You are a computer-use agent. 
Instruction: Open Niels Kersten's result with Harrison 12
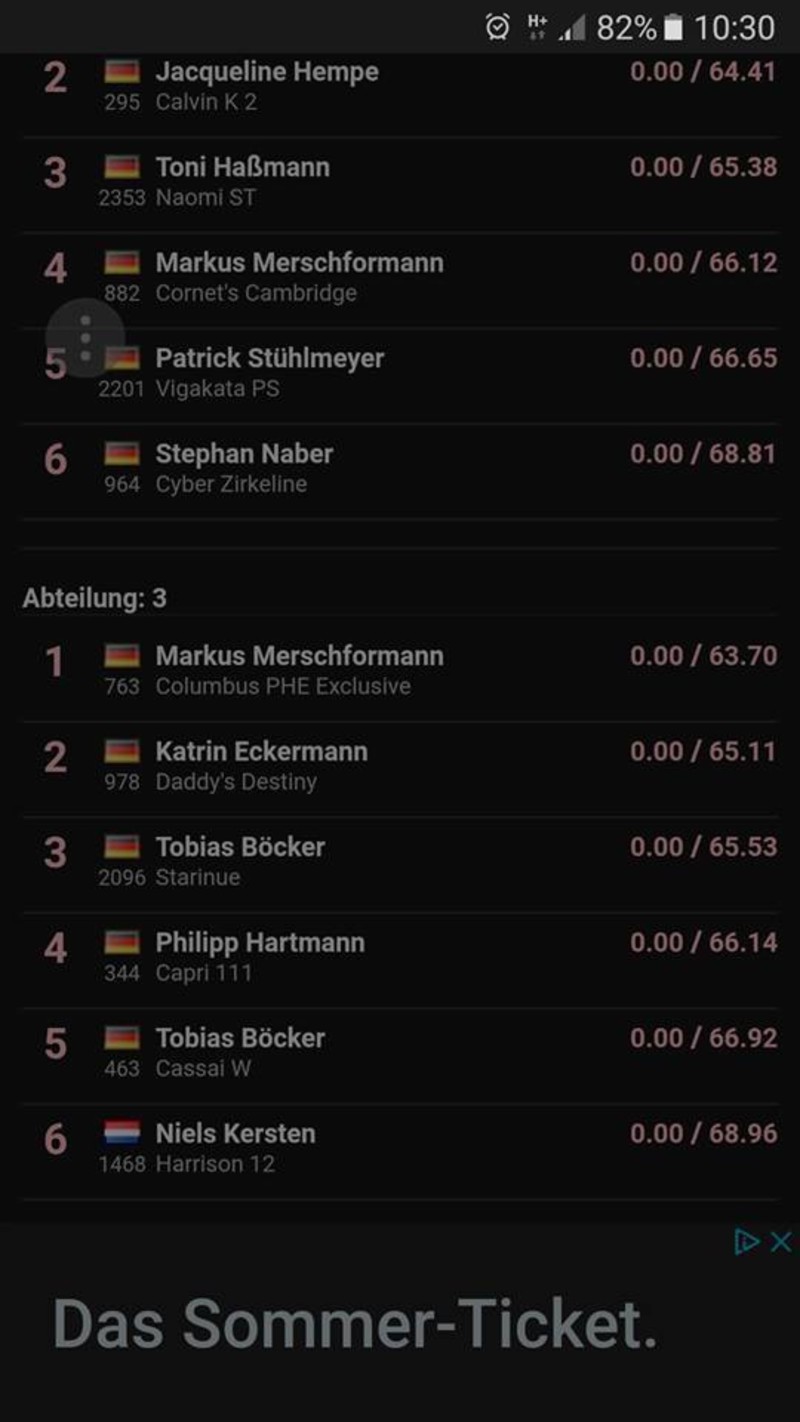pos(400,1152)
